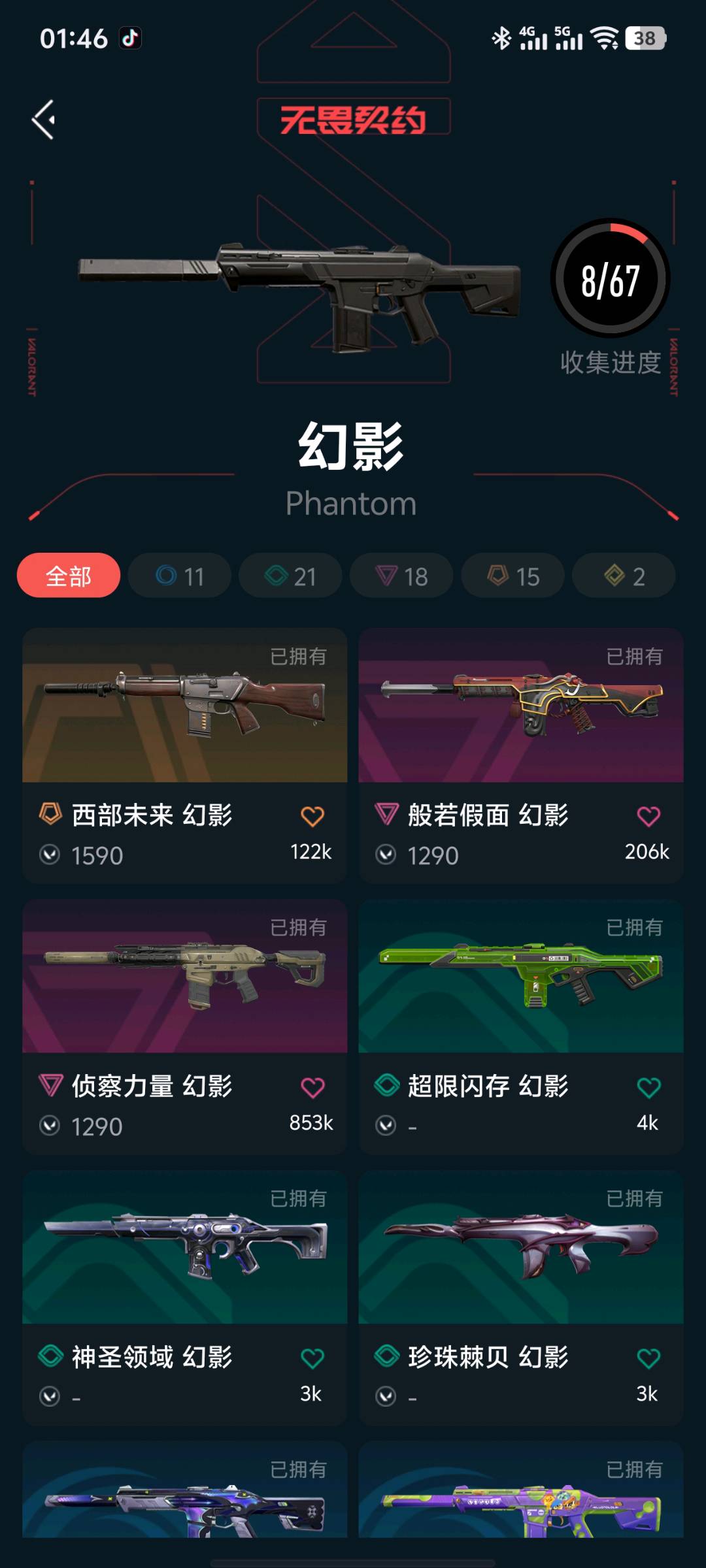Like the 般若假面 幻影 skin
706x1568 pixels.
tap(648, 816)
